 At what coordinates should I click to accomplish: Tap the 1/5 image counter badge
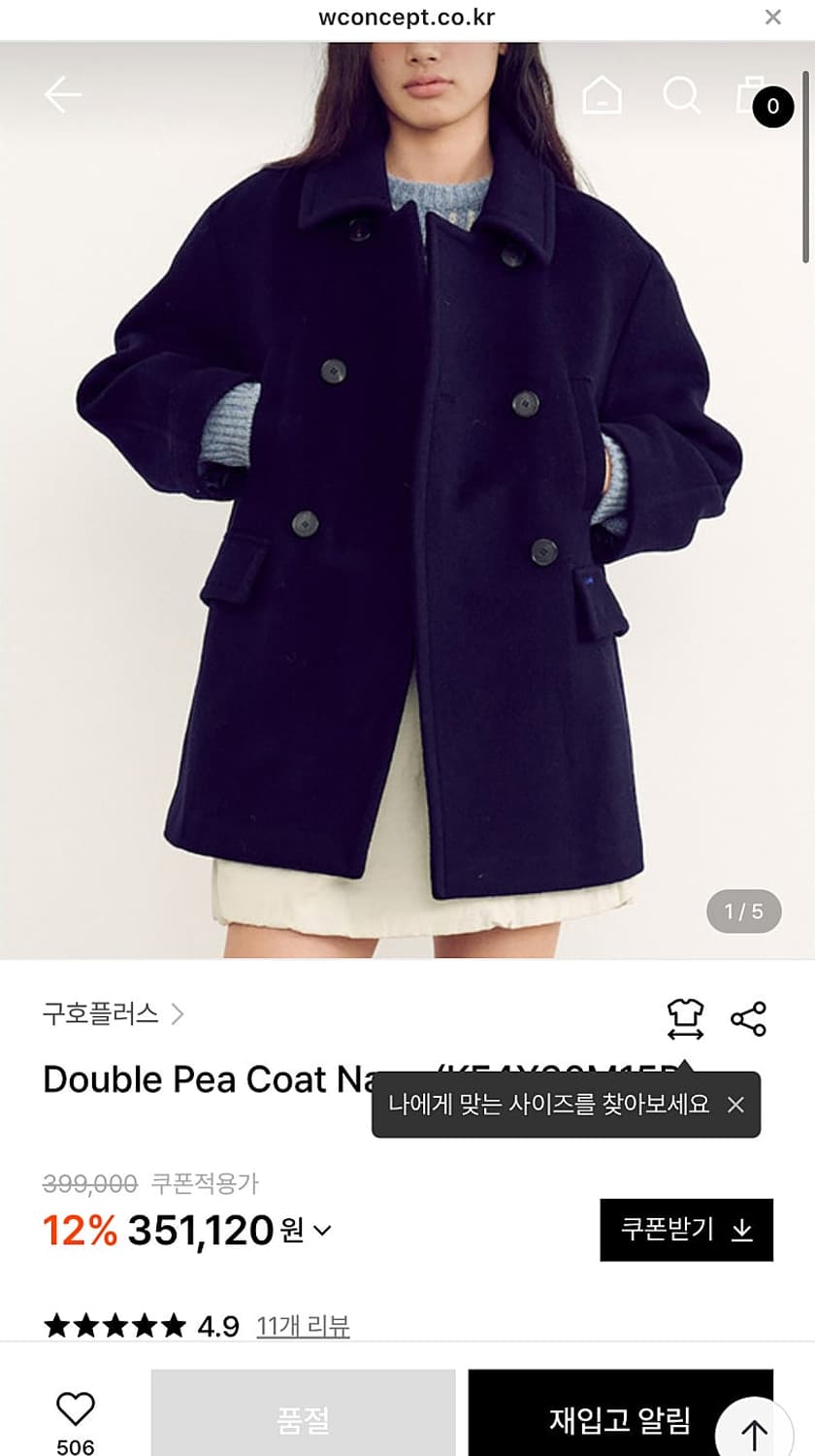click(742, 910)
